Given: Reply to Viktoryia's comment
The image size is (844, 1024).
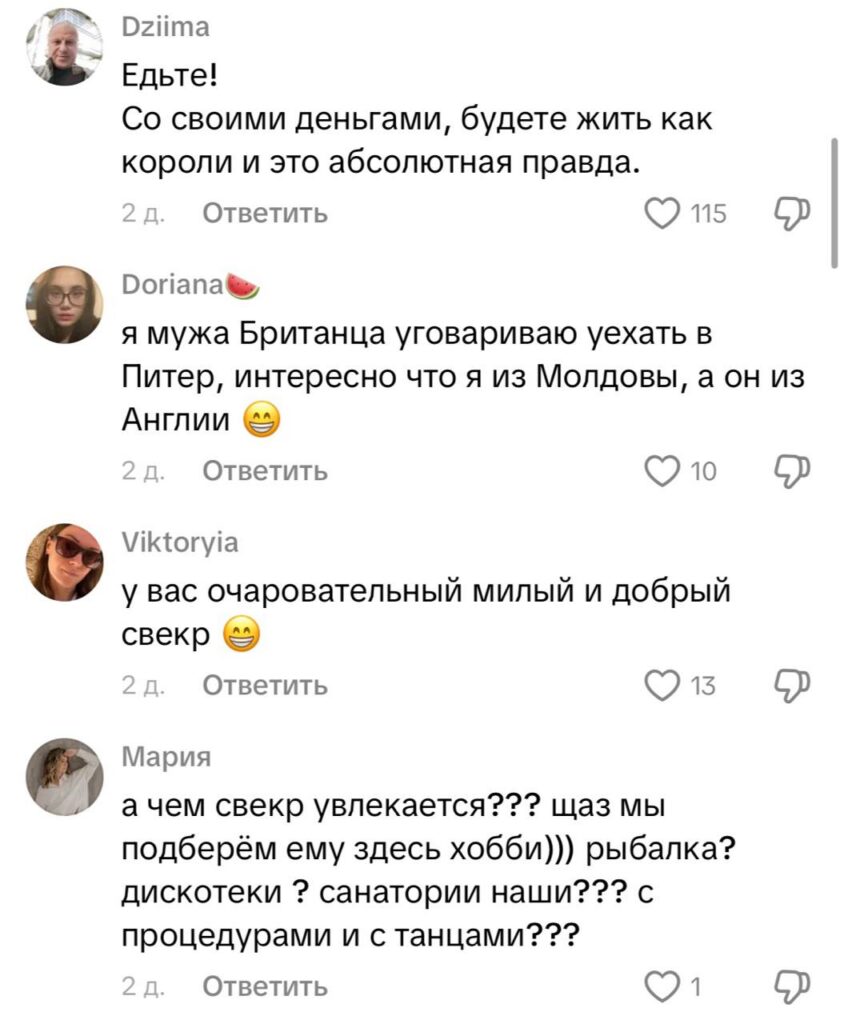Looking at the screenshot, I should pyautogui.click(x=265, y=685).
